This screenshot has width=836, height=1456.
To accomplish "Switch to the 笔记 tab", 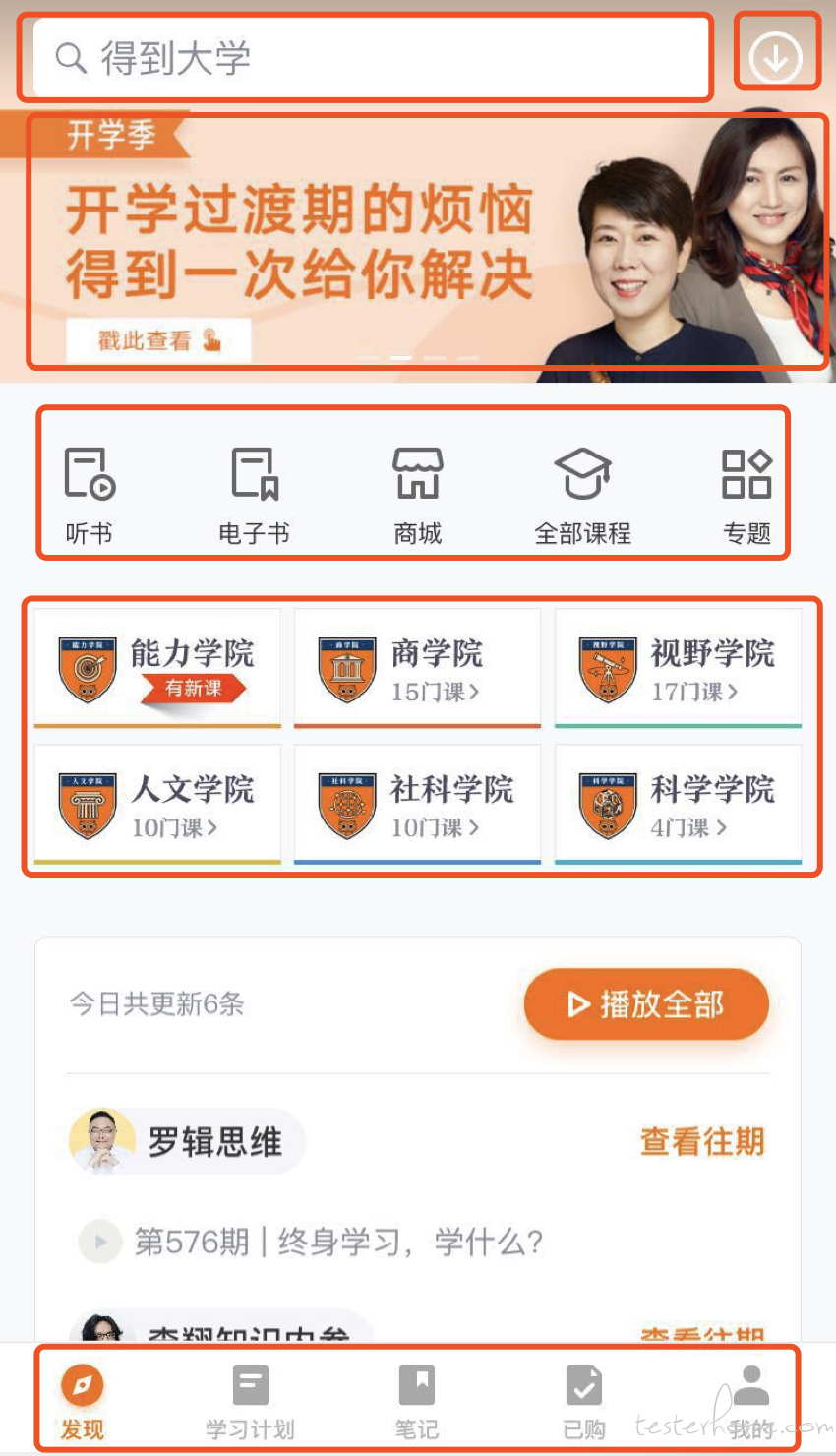I will click(417, 1402).
